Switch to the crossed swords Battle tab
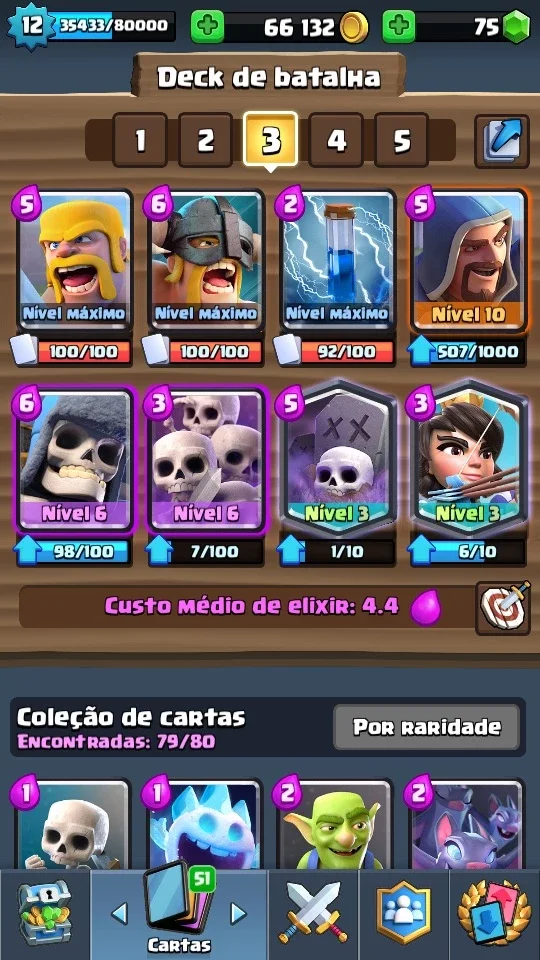540x960 pixels. (313, 915)
